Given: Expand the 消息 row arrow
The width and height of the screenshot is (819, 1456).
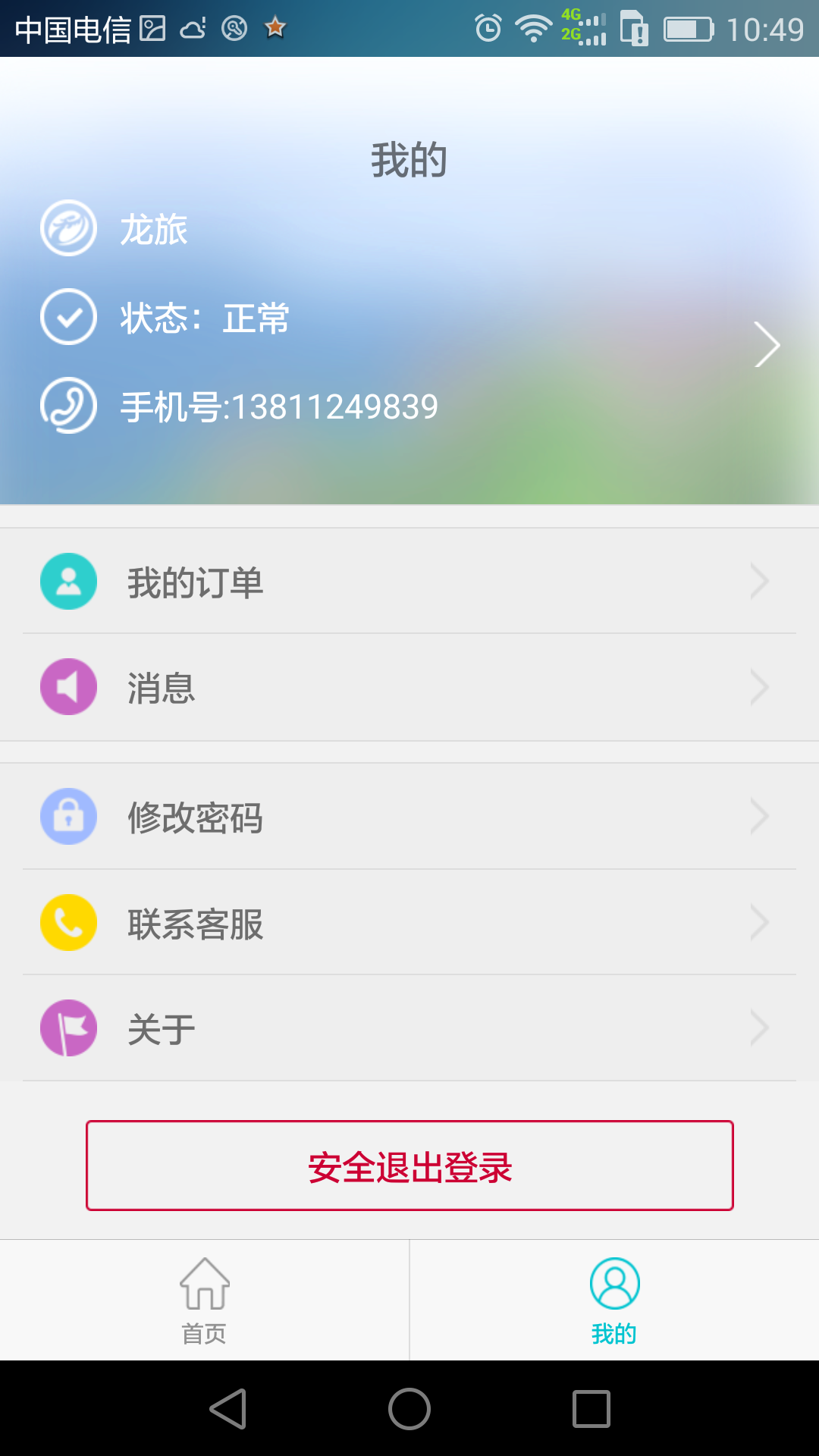Looking at the screenshot, I should [760, 687].
